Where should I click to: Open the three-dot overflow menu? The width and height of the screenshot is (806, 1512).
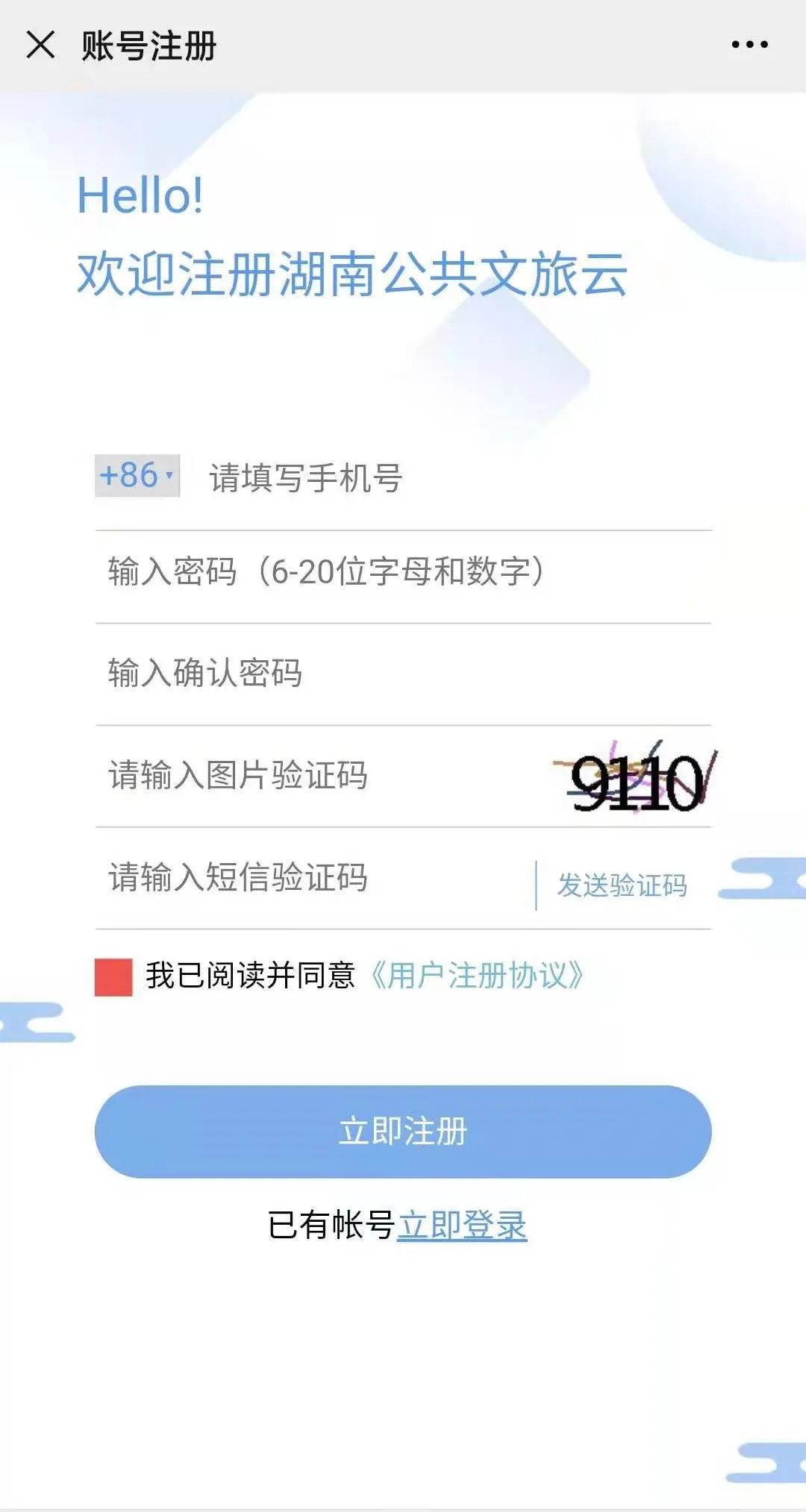point(749,45)
